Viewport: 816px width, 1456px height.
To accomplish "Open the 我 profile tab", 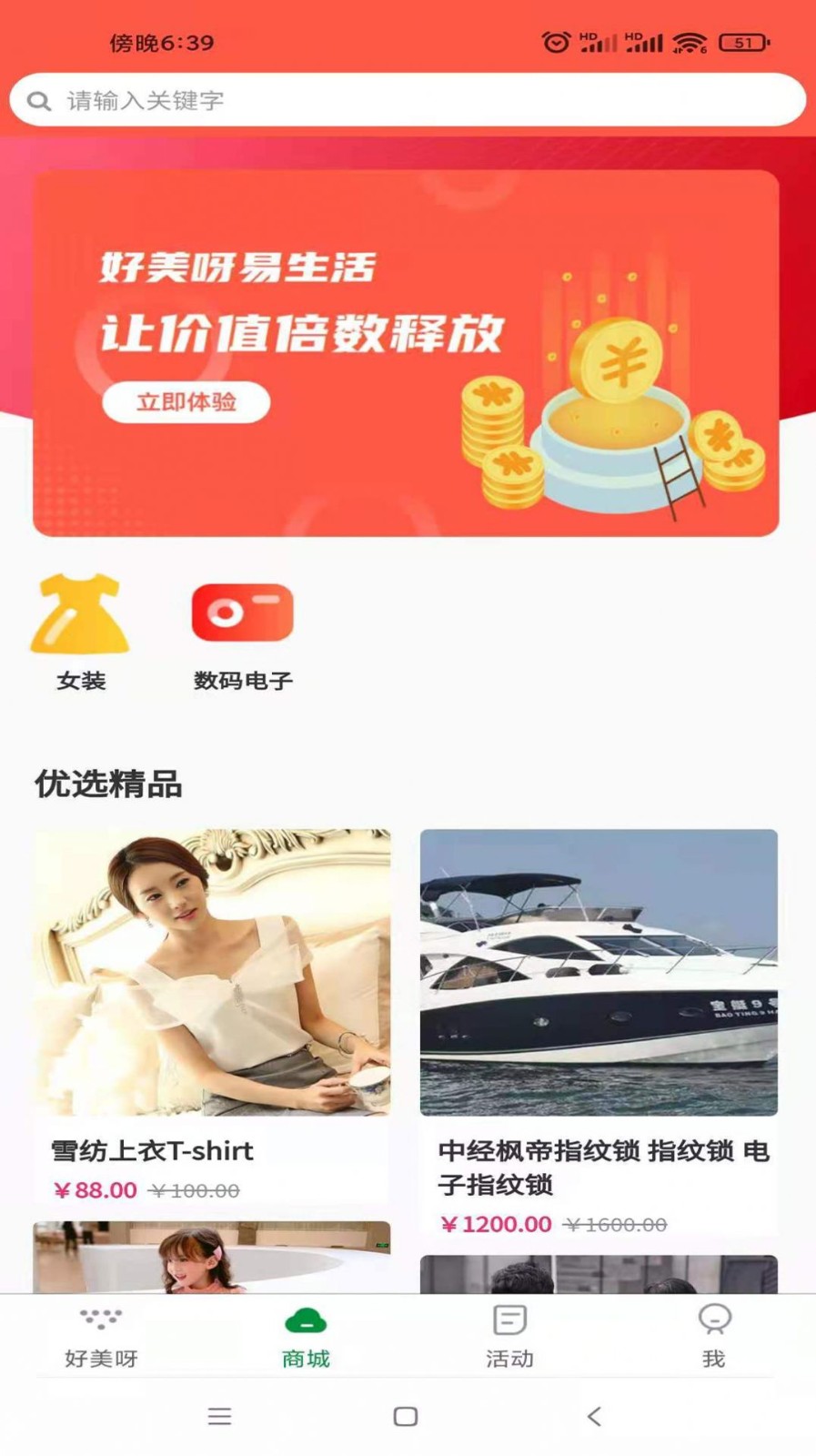I will point(714,1338).
